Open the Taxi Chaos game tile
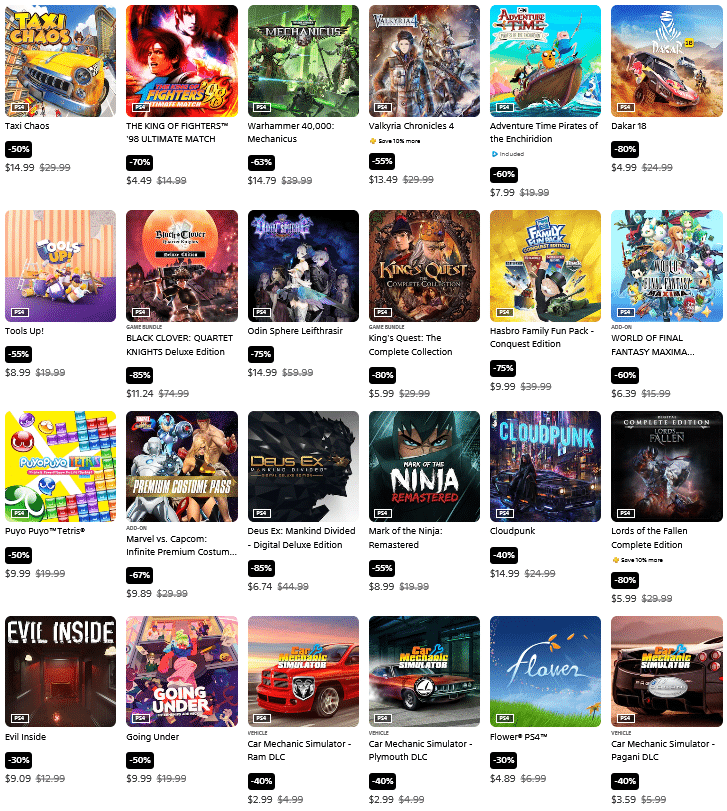727x811 pixels. (60, 60)
